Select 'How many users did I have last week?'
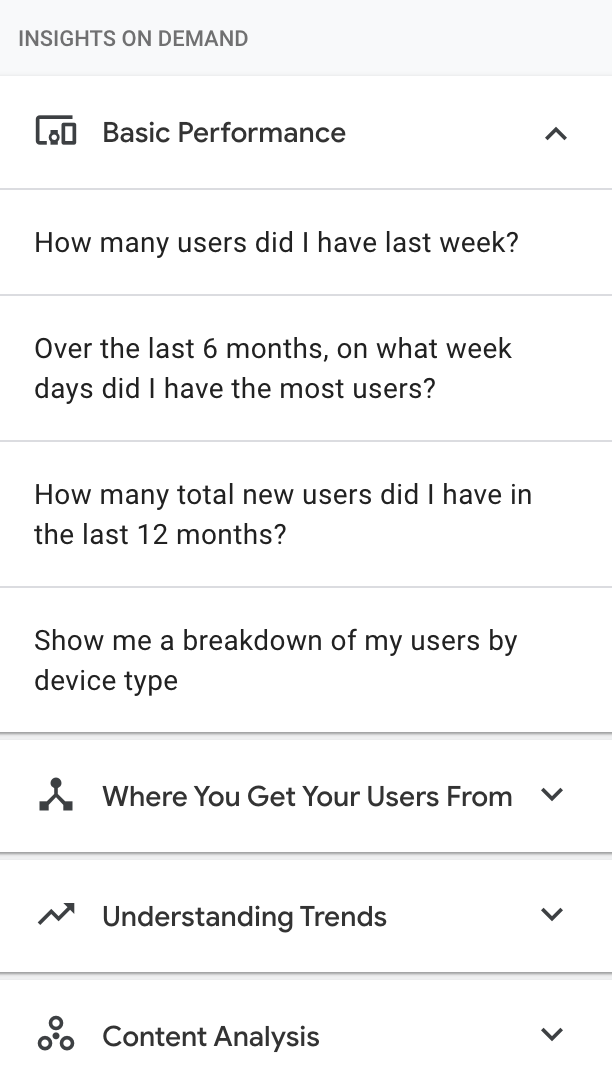This screenshot has width=612, height=1088. click(x=277, y=243)
